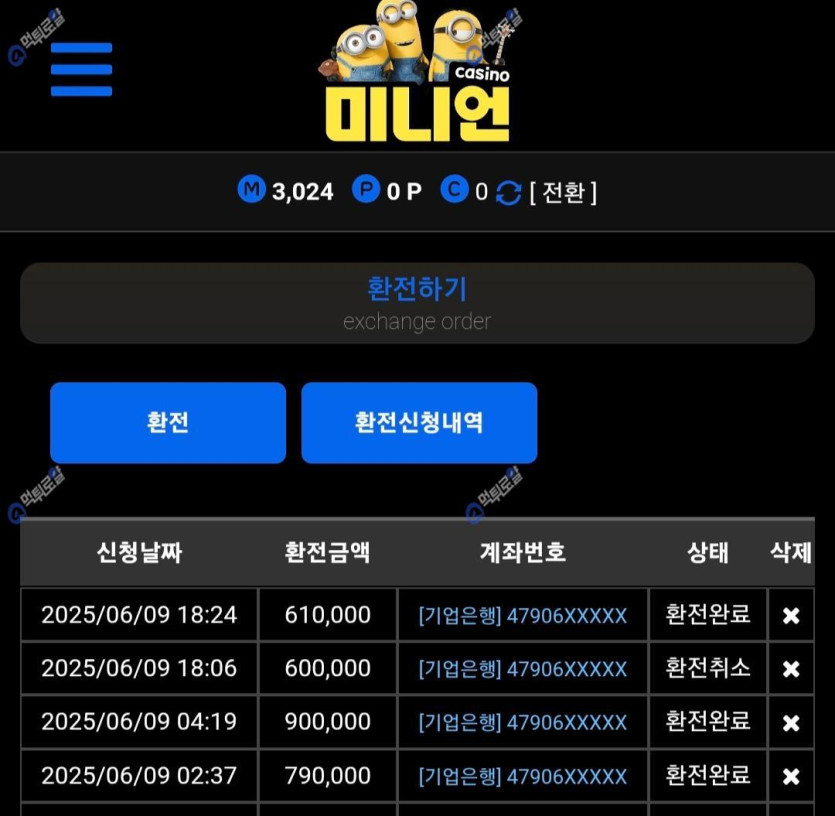Tap the 전환 conversion link

[563, 192]
